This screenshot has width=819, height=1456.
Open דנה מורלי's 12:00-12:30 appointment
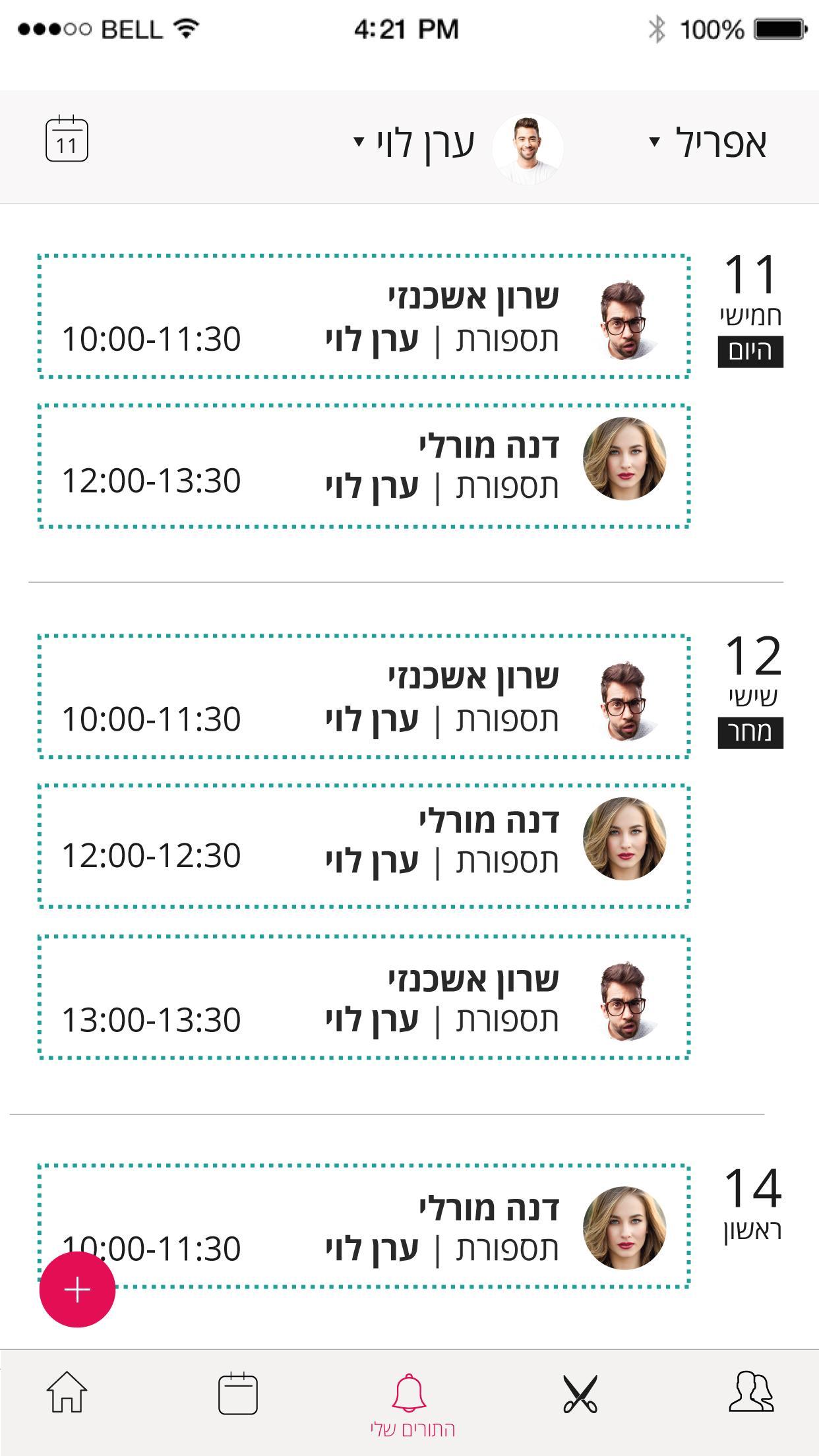pos(364,846)
